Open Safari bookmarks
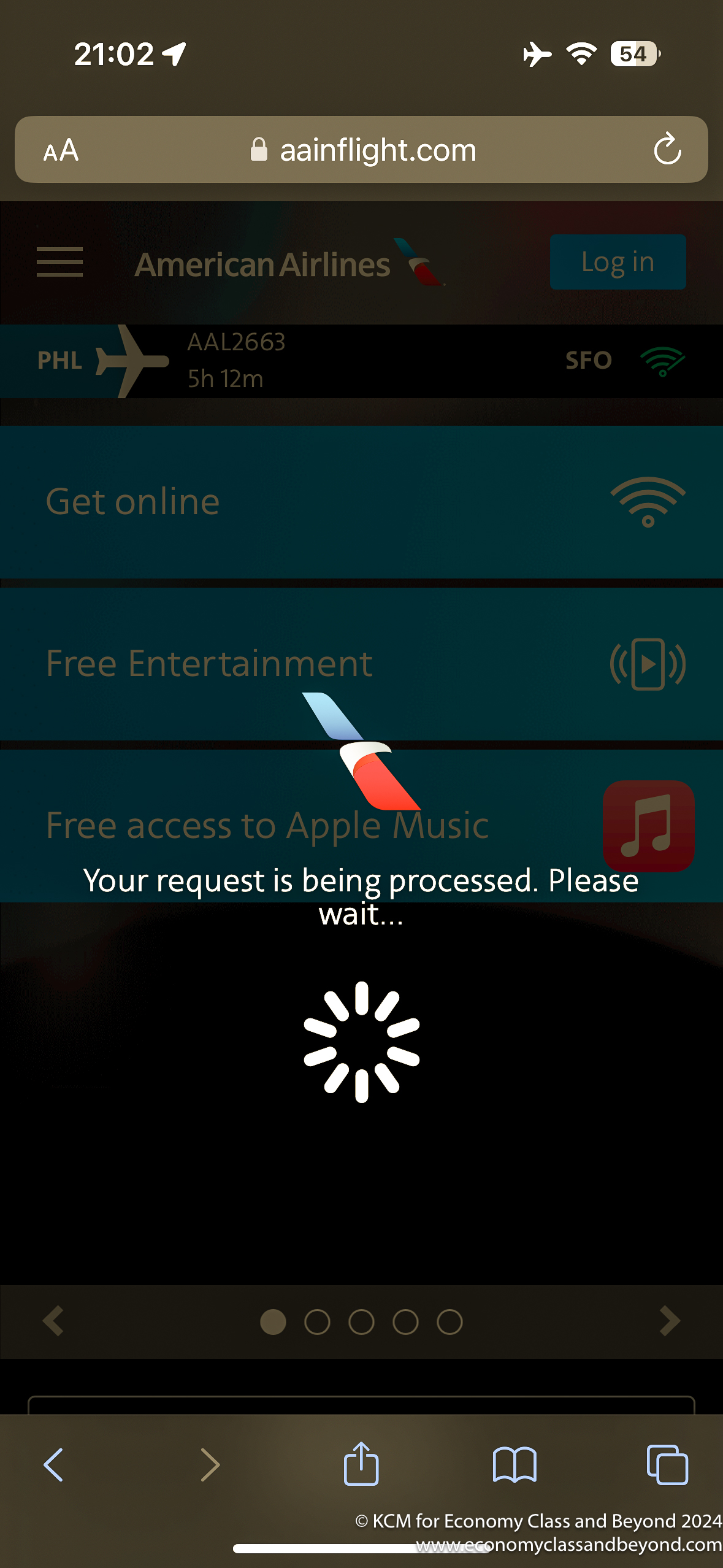723x1568 pixels. (515, 1465)
